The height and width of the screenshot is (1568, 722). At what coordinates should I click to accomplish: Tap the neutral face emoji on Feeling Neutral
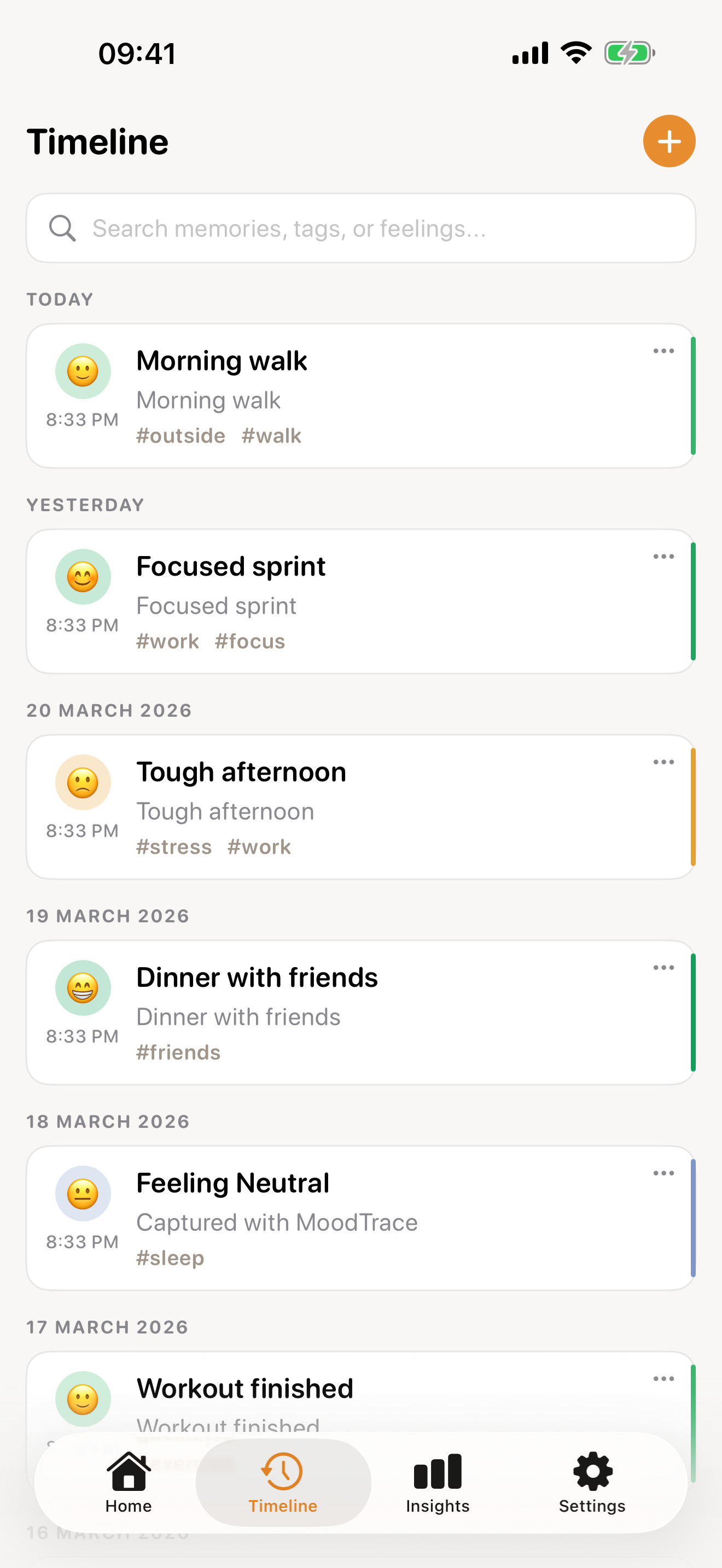point(83,1193)
